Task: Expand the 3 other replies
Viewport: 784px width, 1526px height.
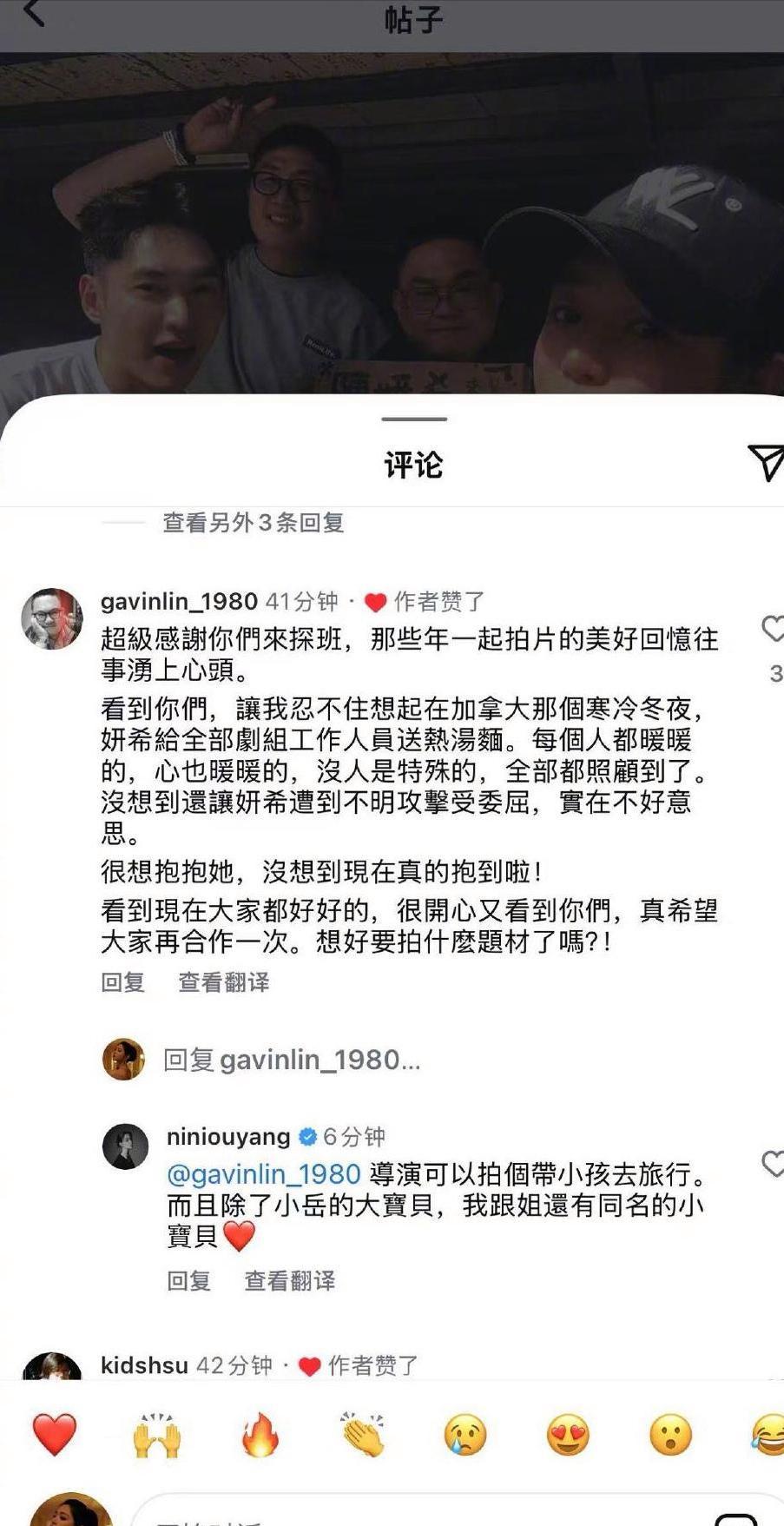Action: (x=253, y=522)
